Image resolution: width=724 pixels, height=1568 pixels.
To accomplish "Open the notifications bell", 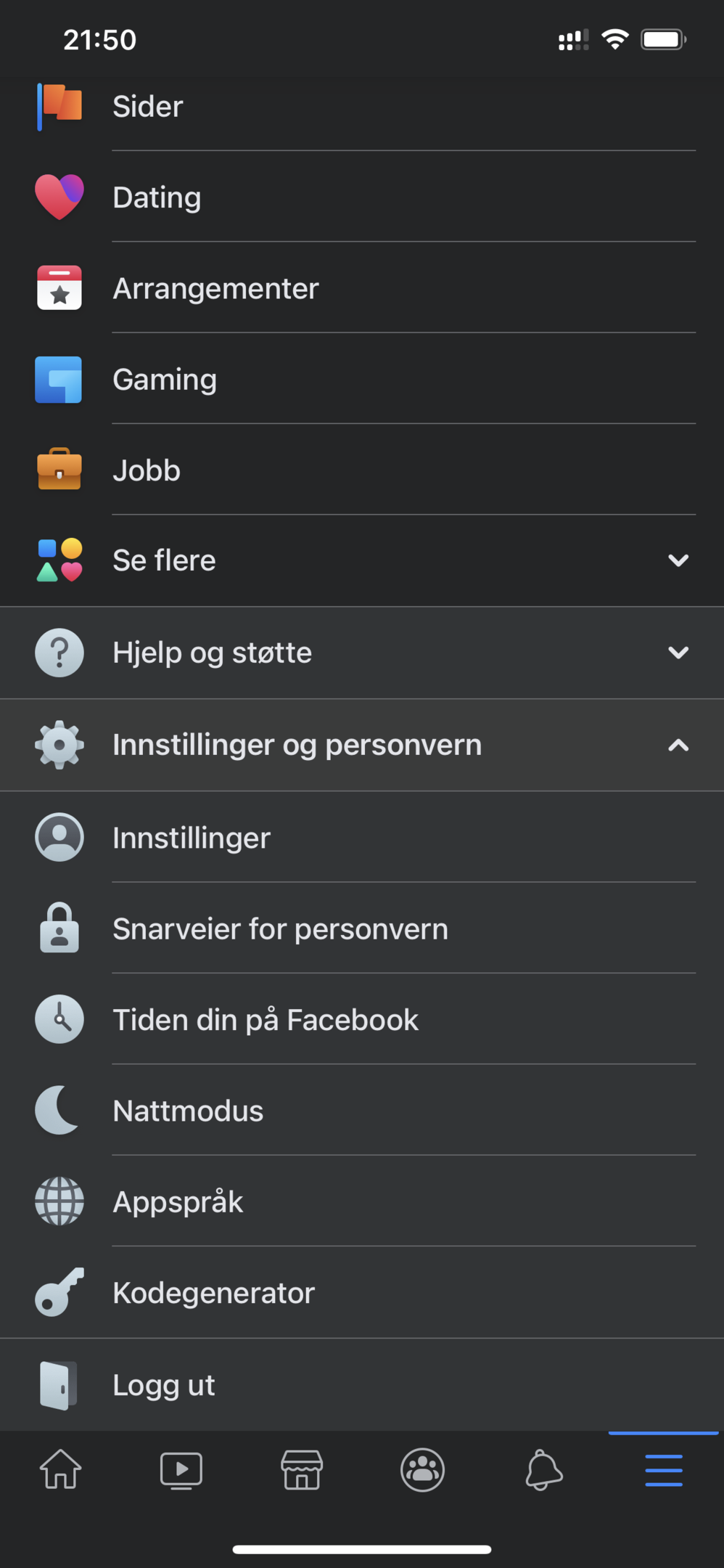I will click(543, 1469).
